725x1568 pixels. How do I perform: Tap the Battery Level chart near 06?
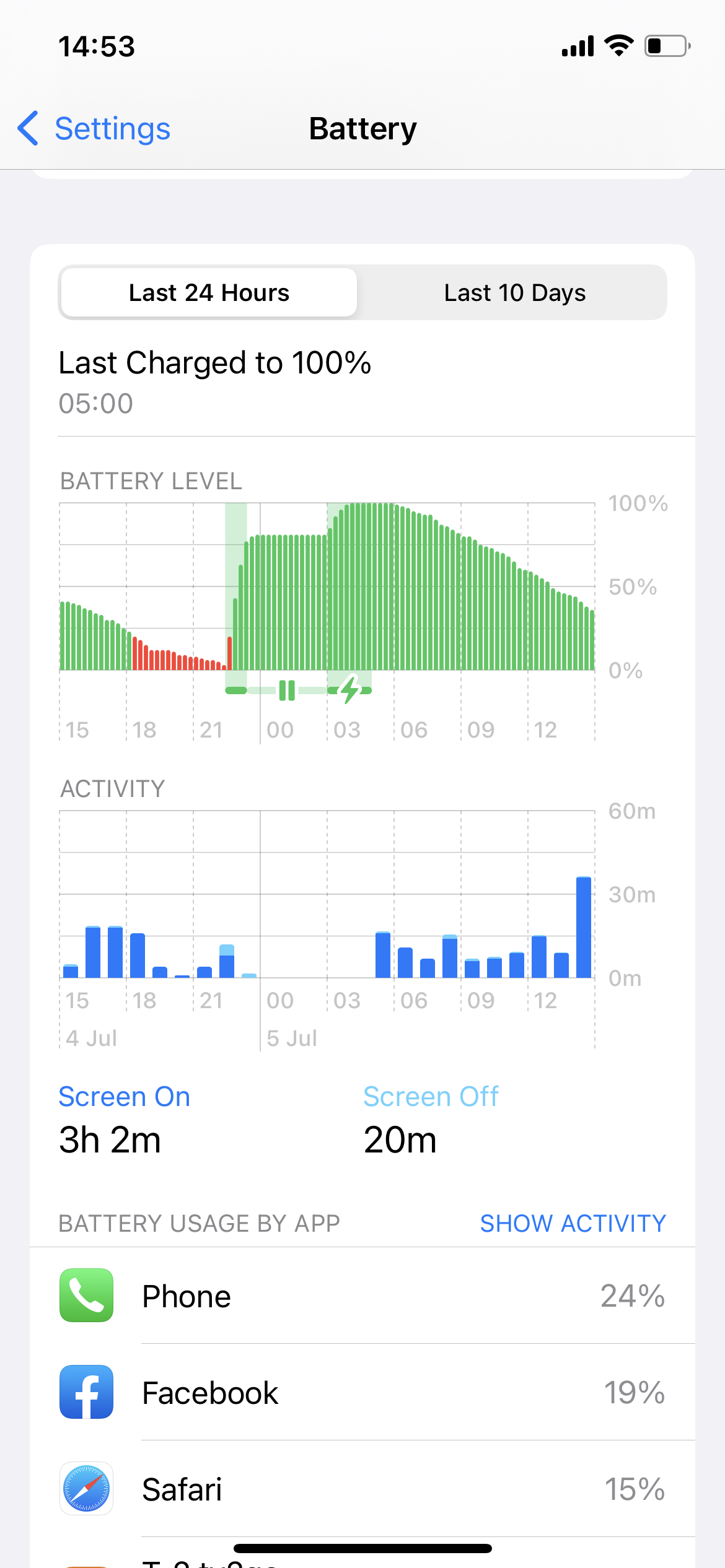coord(394,586)
